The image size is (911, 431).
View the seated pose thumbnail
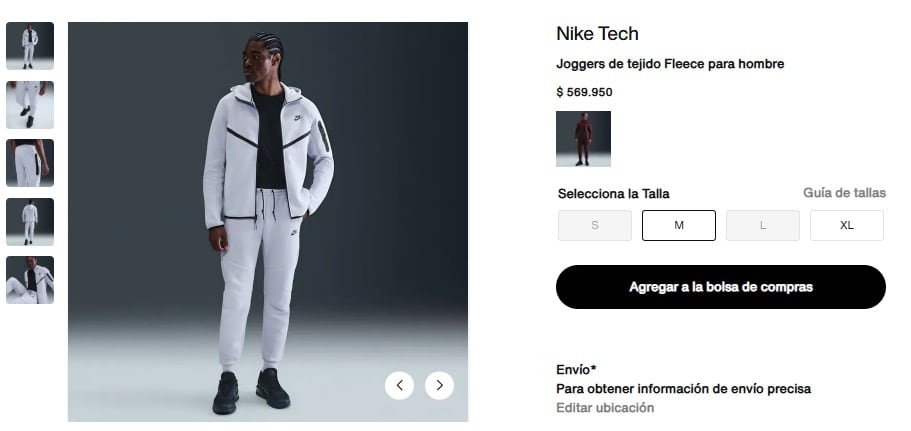[30, 279]
